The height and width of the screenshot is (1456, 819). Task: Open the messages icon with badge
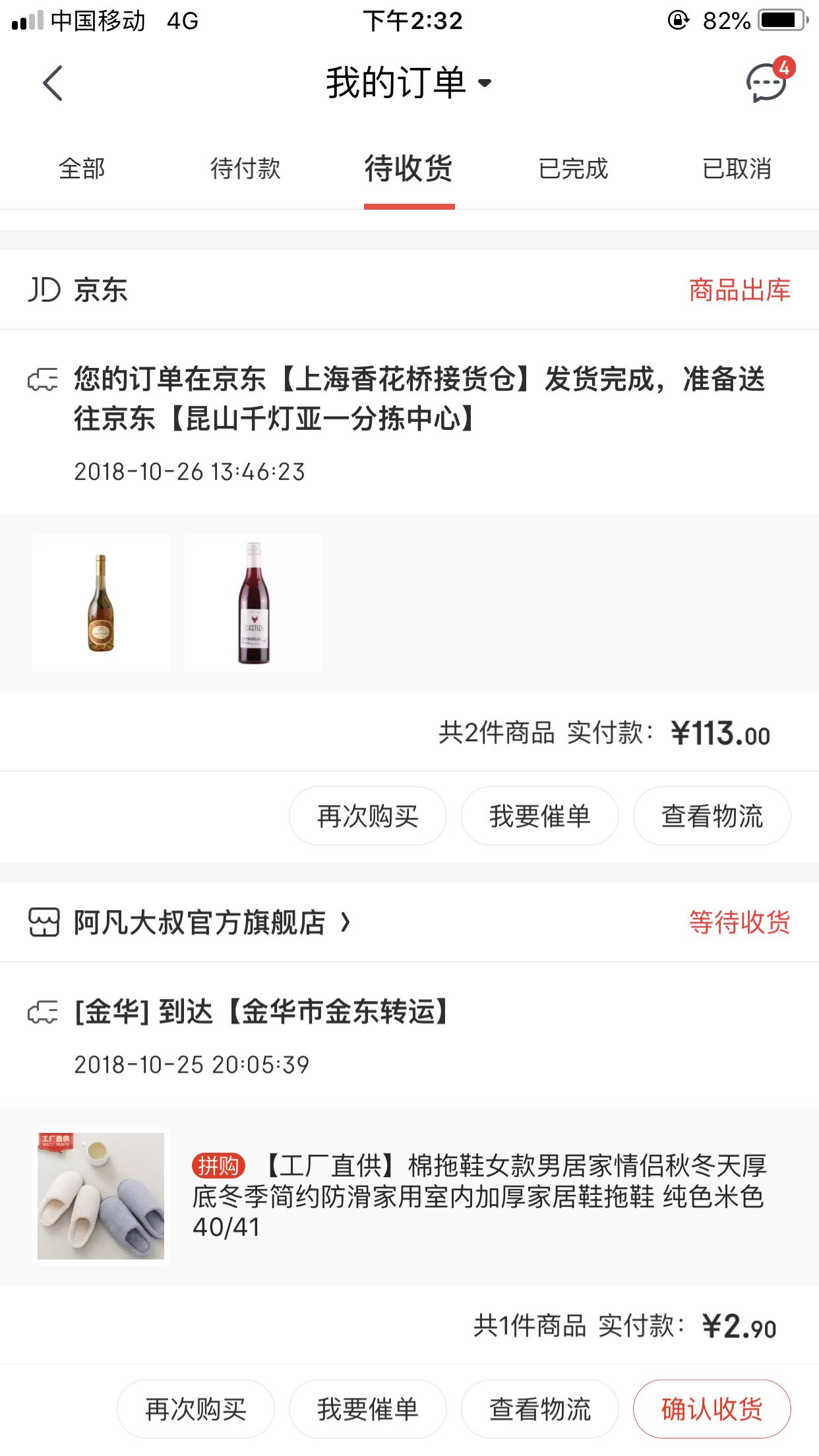point(767,83)
